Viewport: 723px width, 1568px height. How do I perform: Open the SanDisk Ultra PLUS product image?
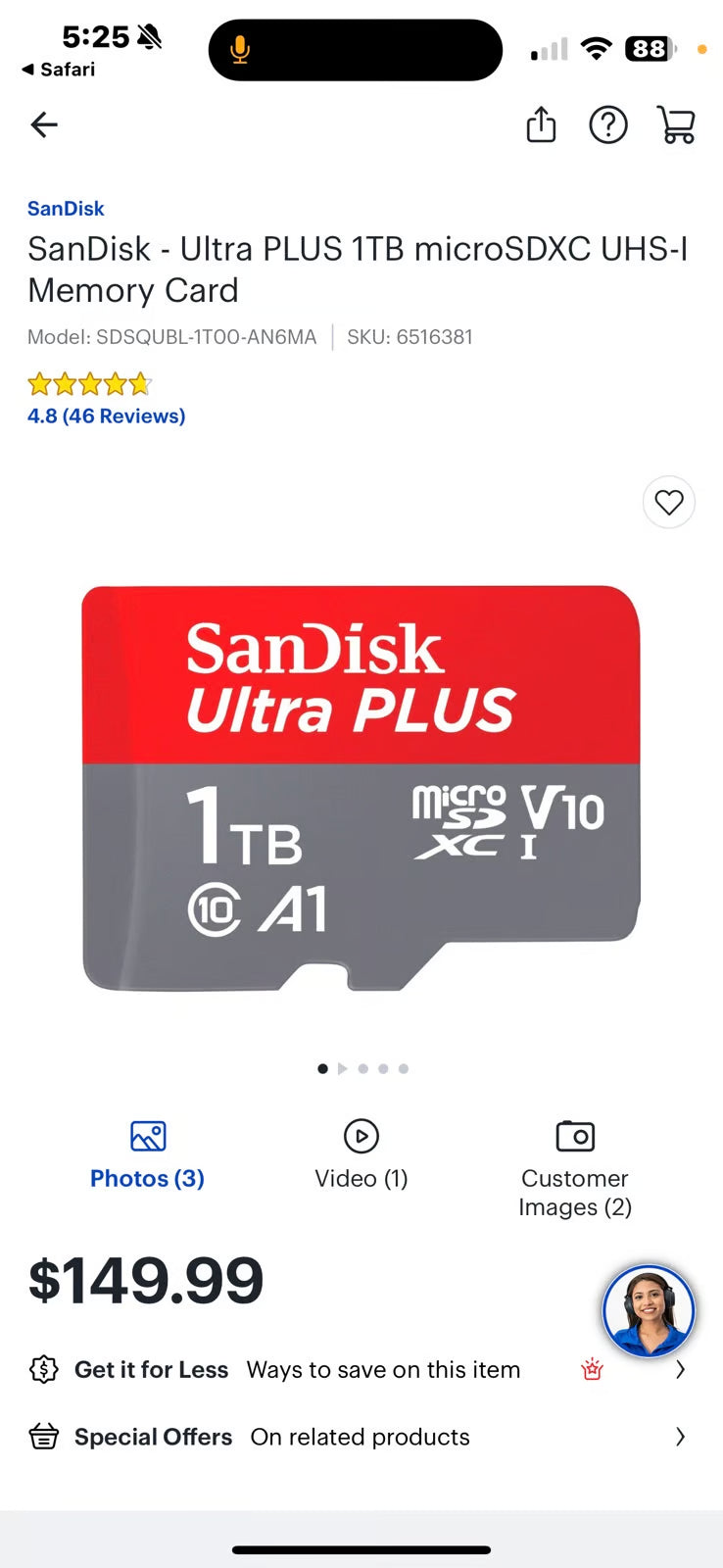pyautogui.click(x=361, y=787)
